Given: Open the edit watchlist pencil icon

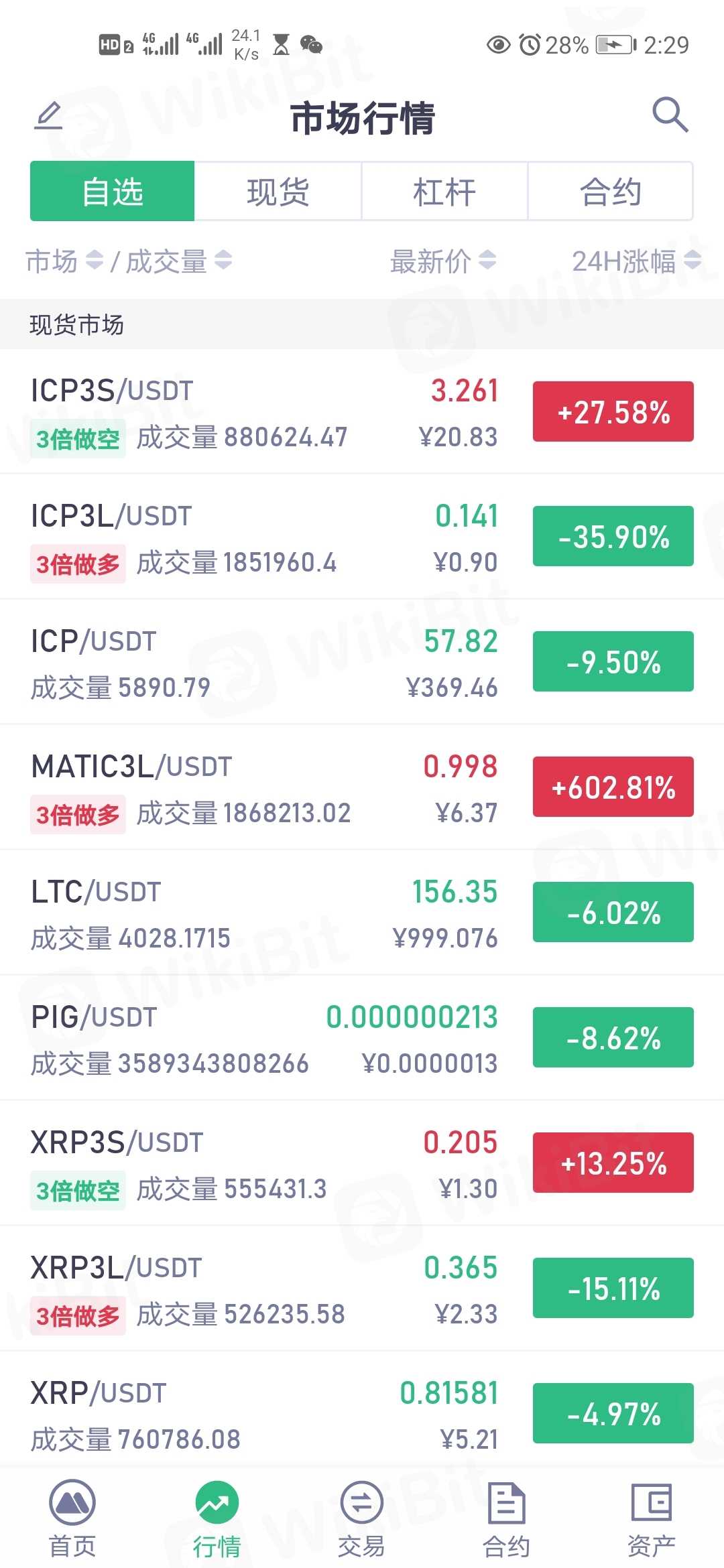Looking at the screenshot, I should [49, 116].
